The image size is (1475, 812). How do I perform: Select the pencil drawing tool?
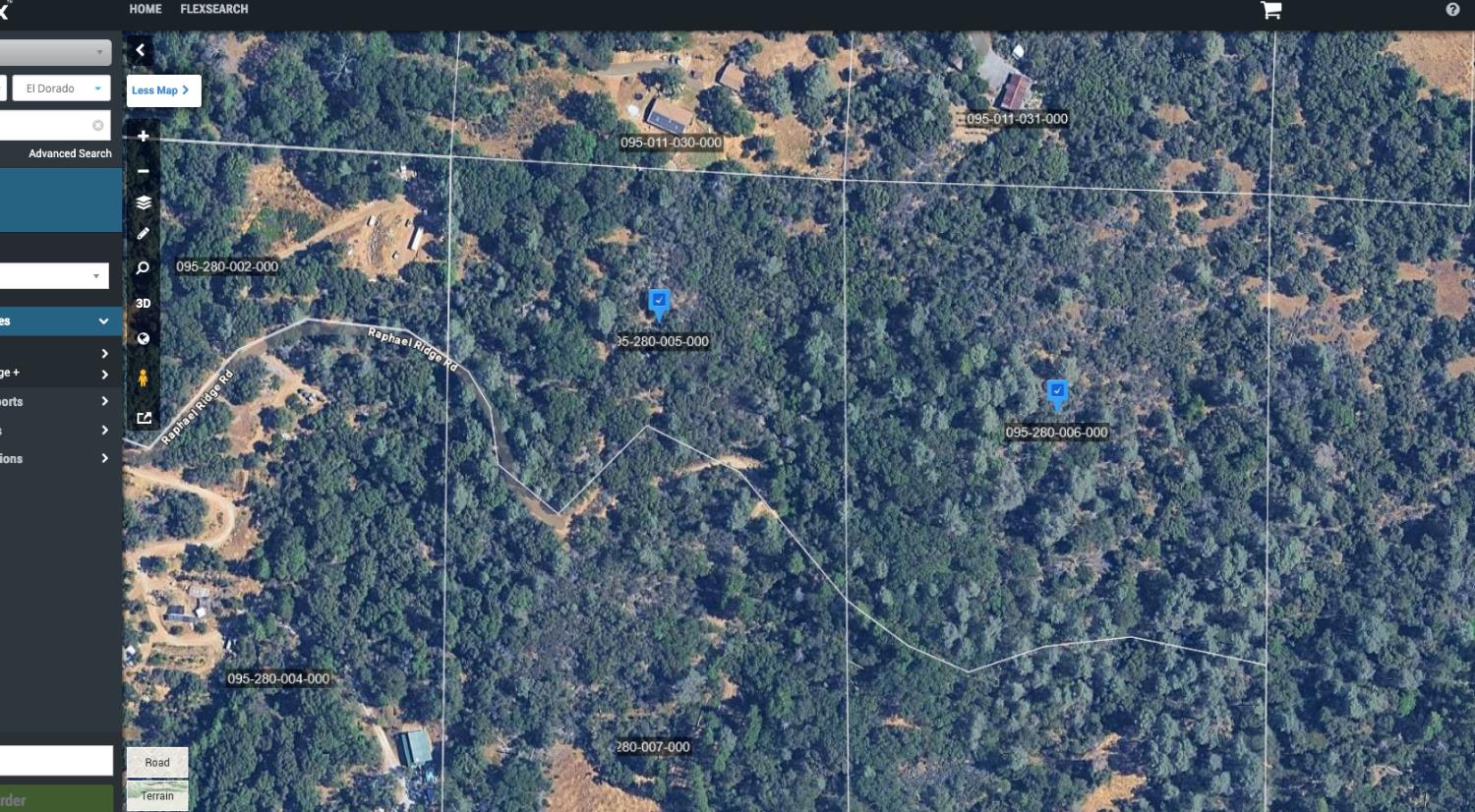coord(144,234)
